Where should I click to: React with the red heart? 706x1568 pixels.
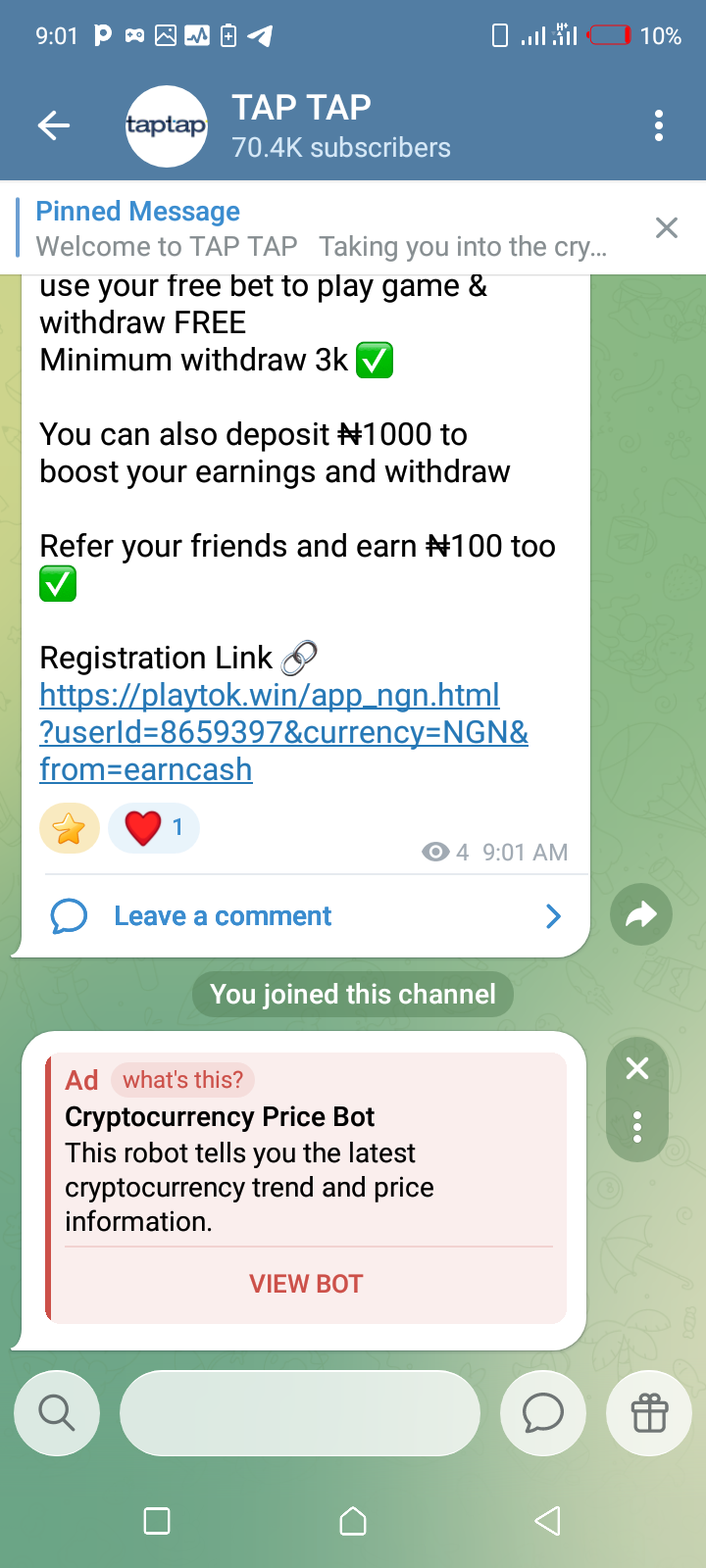point(154,829)
